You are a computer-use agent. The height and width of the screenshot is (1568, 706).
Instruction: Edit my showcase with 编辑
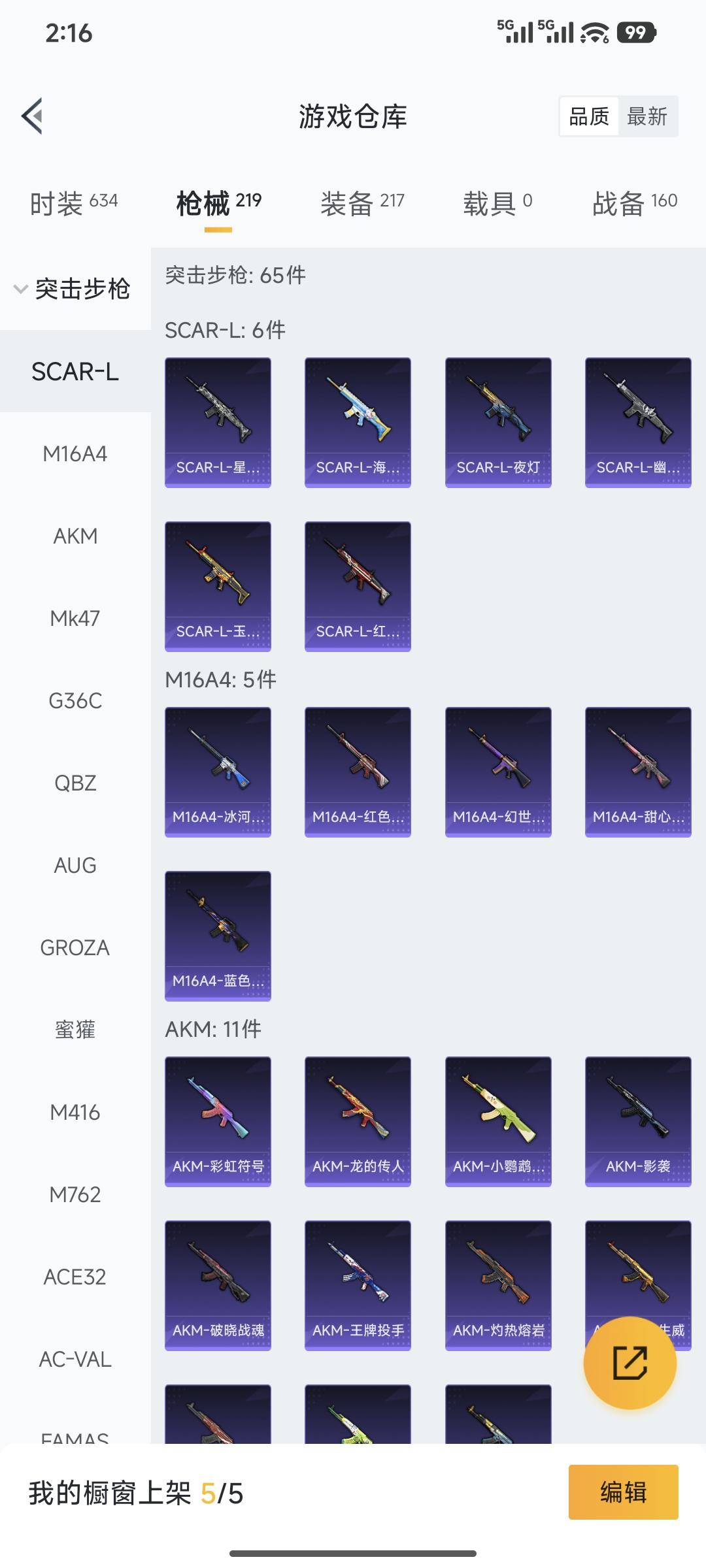click(623, 1492)
